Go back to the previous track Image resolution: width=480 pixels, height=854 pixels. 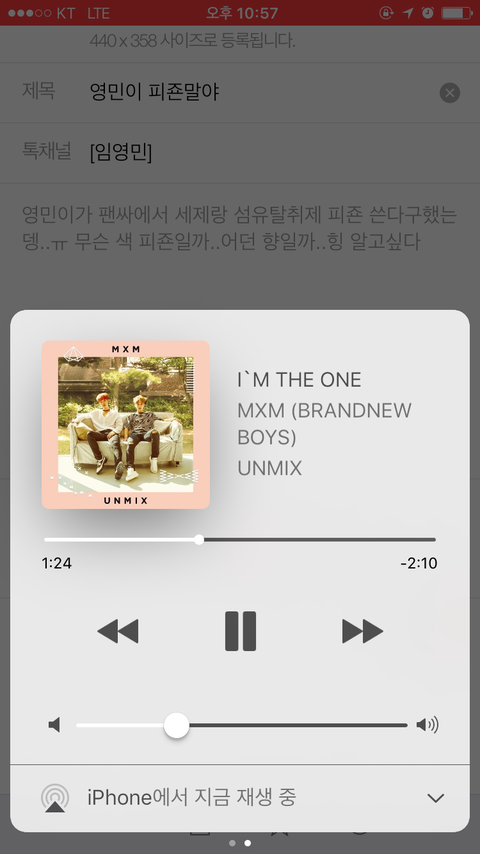tap(118, 631)
